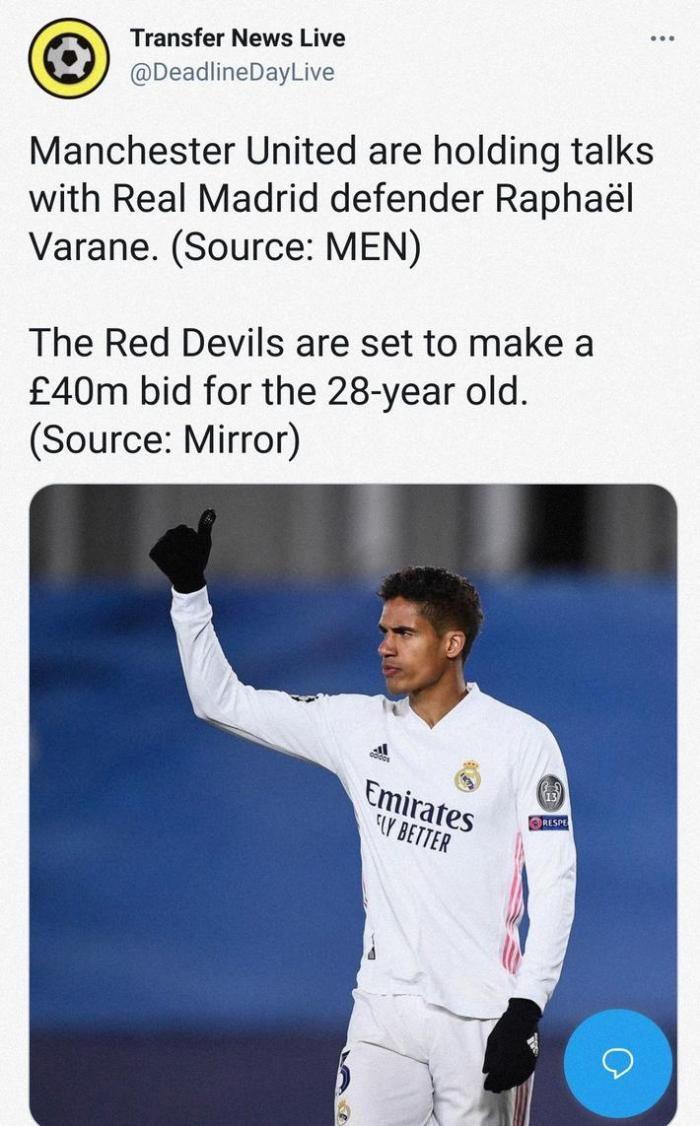
Task: Open the tweet's three-dot overflow menu
Action: [x=662, y=38]
